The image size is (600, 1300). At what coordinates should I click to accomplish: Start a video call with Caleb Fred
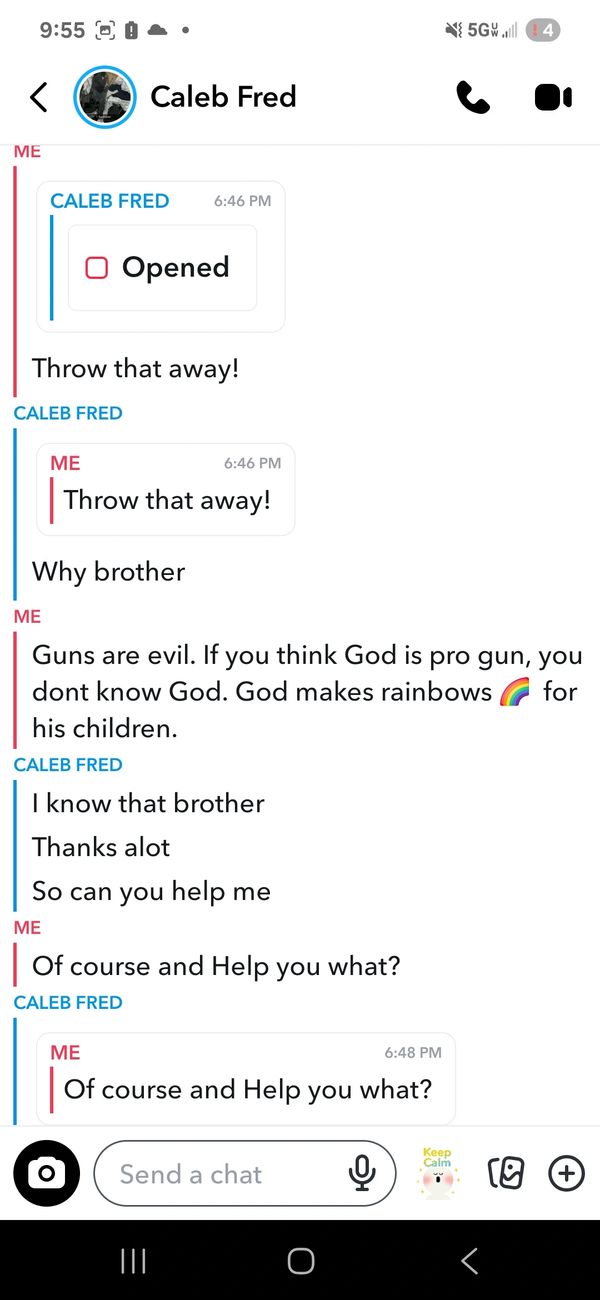coord(552,97)
